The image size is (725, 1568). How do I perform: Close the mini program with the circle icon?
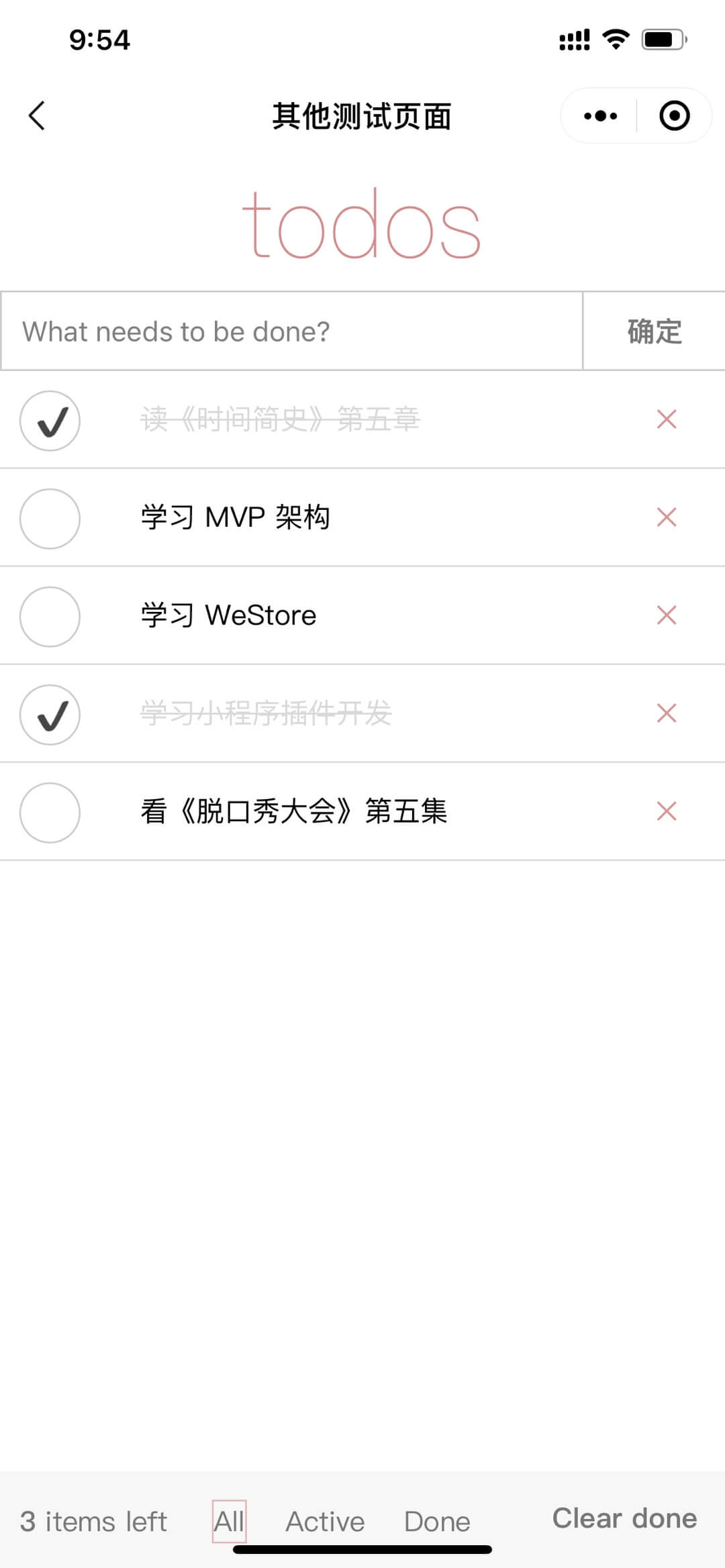(674, 115)
